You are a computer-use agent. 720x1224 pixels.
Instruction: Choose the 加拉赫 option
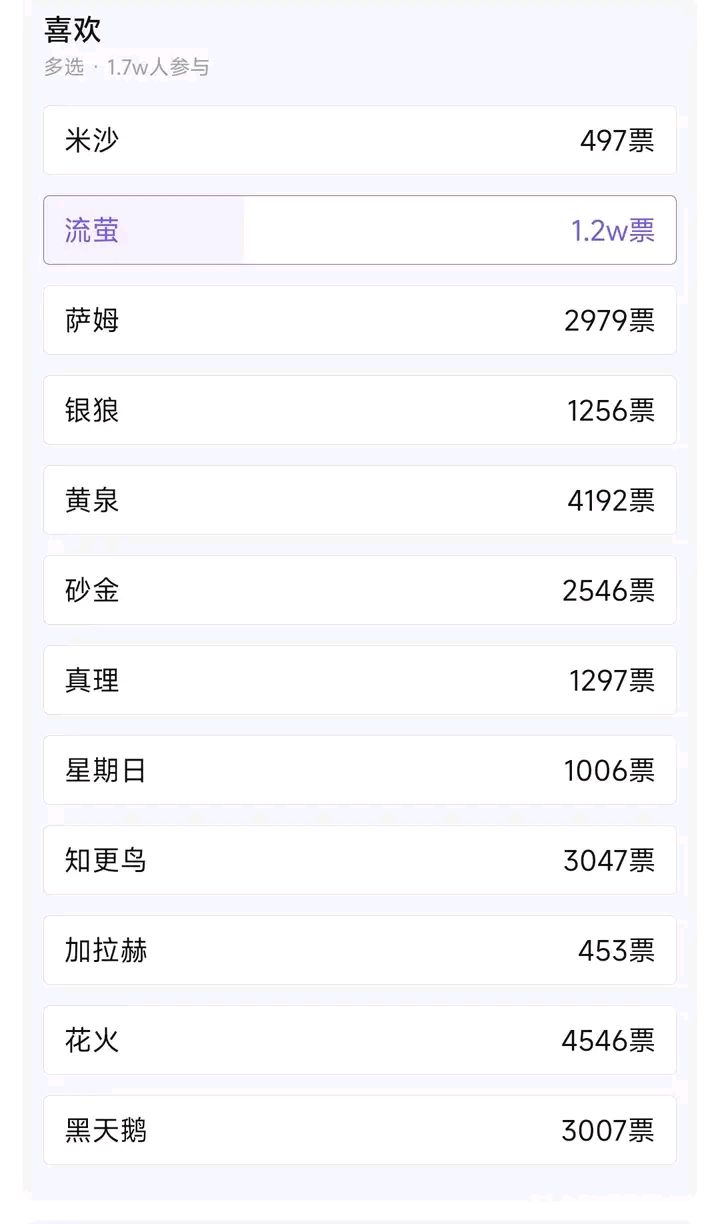(360, 950)
